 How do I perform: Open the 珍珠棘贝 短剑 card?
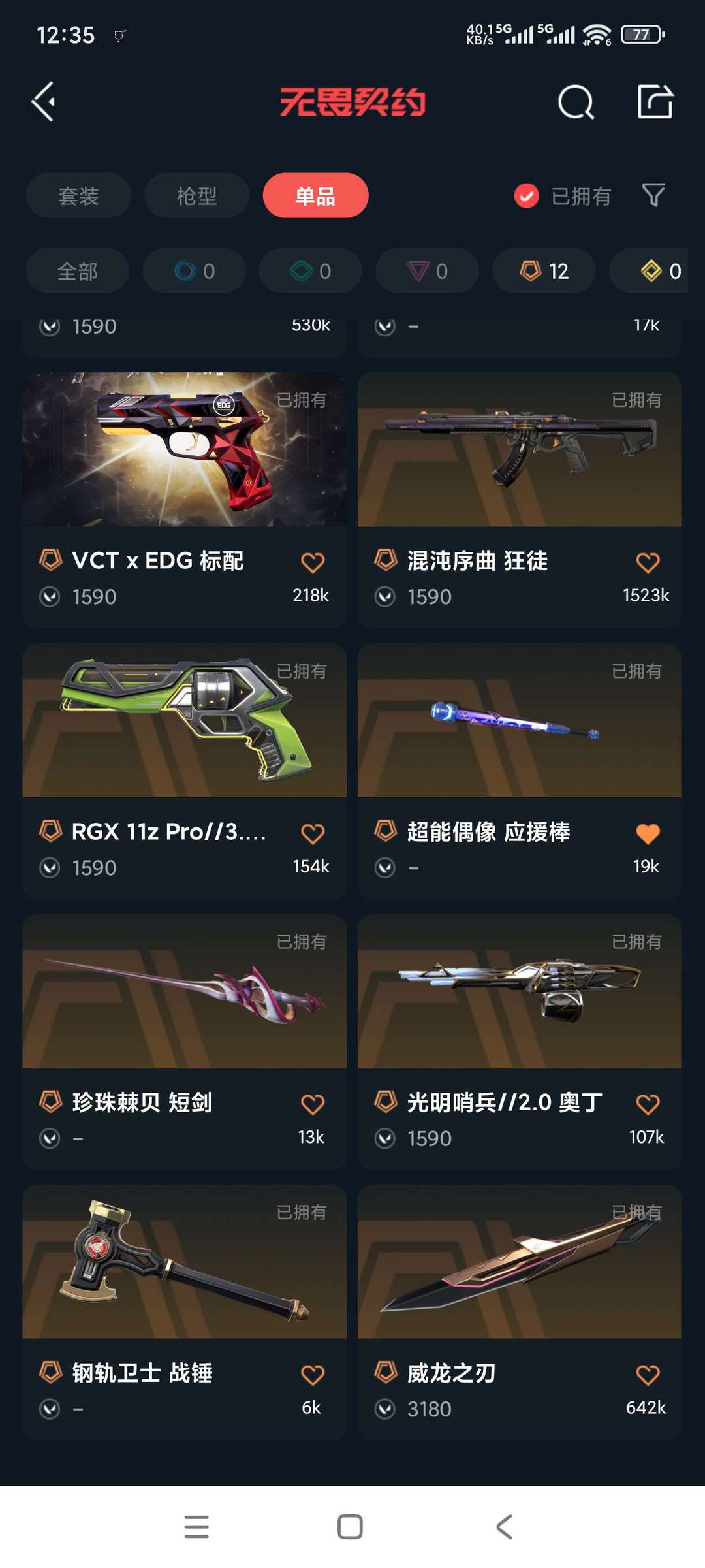pyautogui.click(x=184, y=1042)
